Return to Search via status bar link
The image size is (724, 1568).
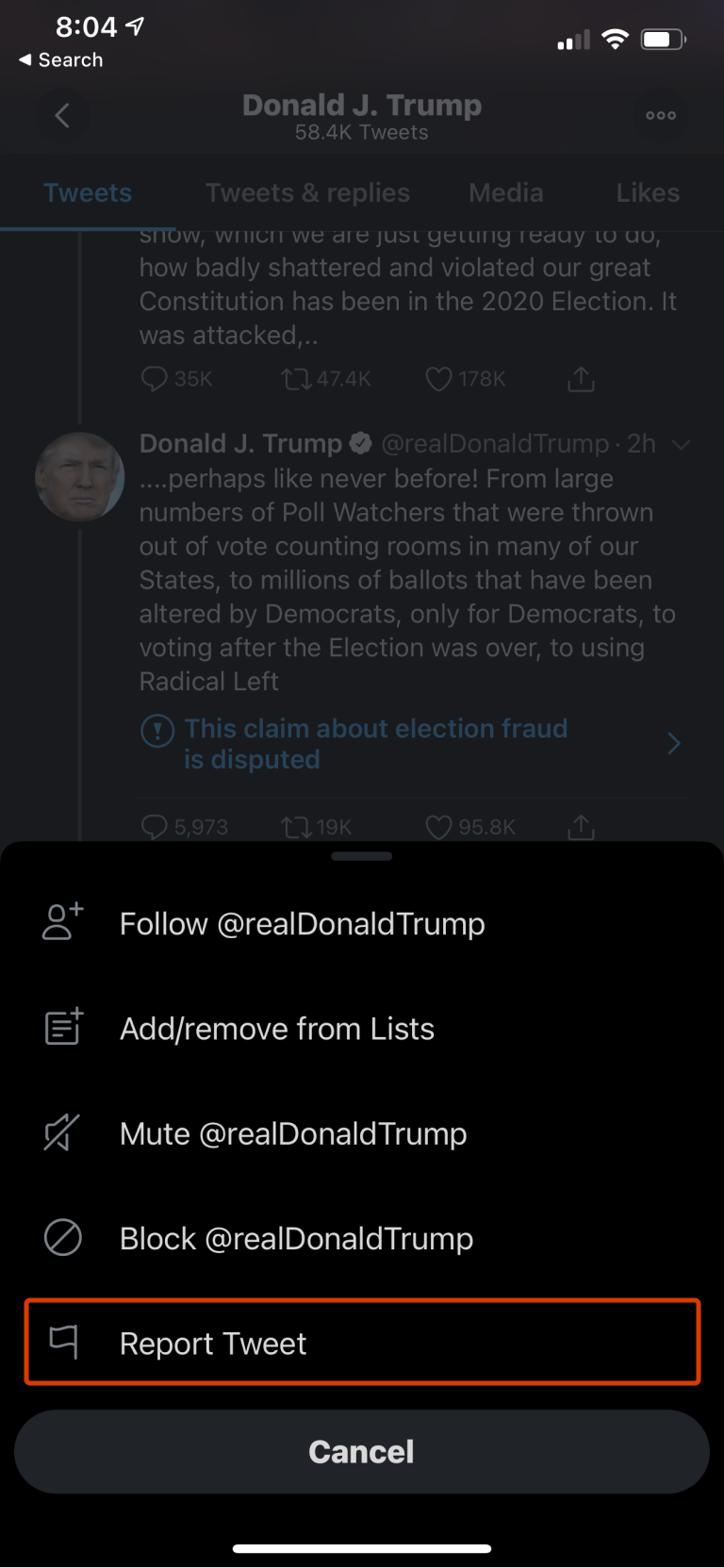61,59
